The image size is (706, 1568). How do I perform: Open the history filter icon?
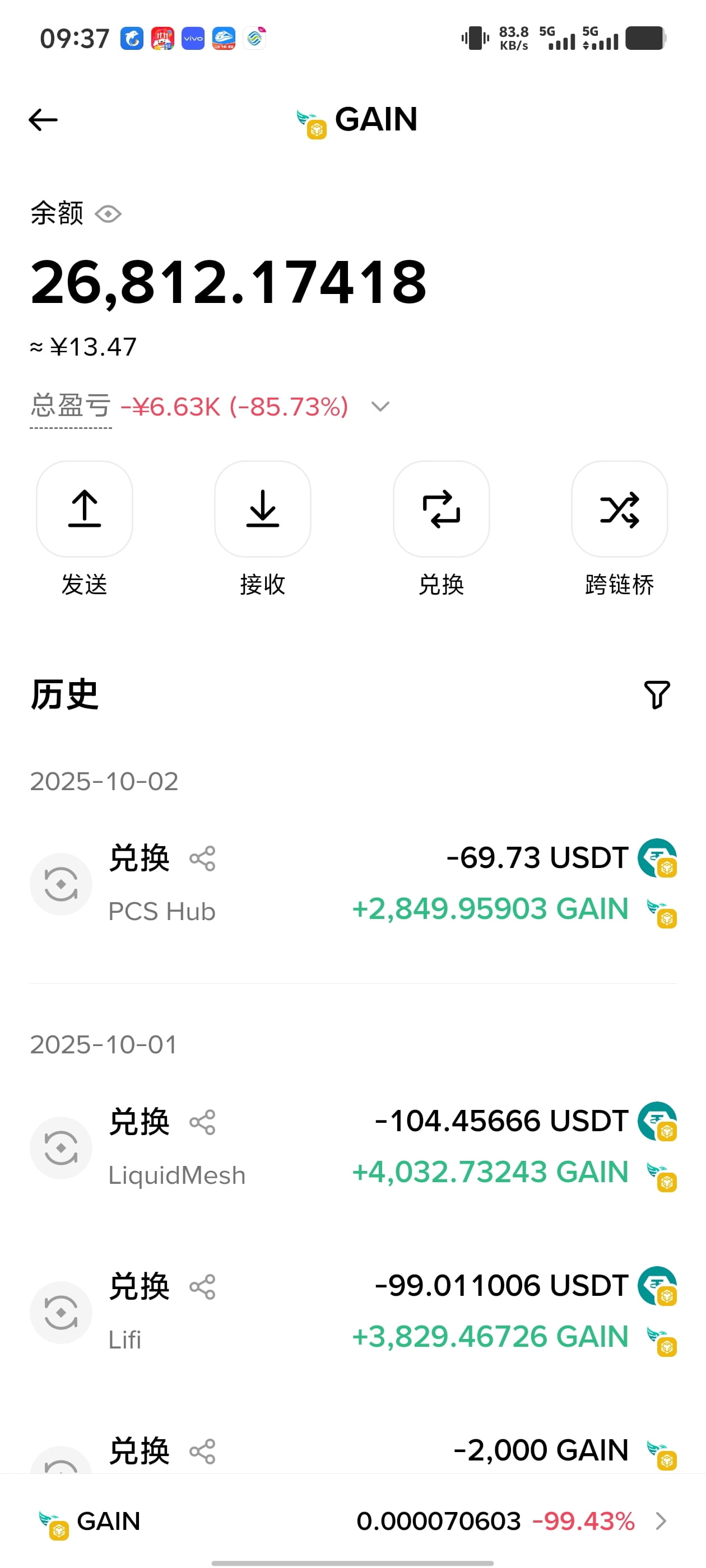pyautogui.click(x=657, y=694)
